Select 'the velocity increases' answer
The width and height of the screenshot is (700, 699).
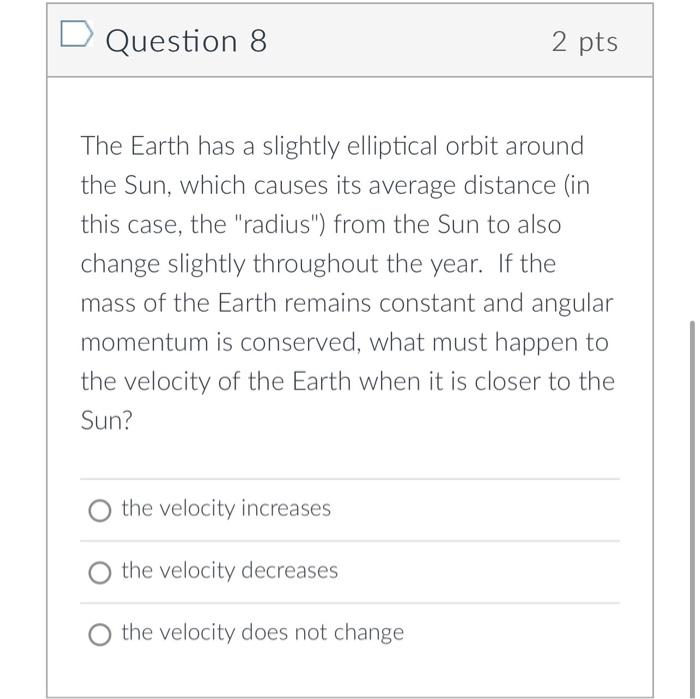[99, 510]
